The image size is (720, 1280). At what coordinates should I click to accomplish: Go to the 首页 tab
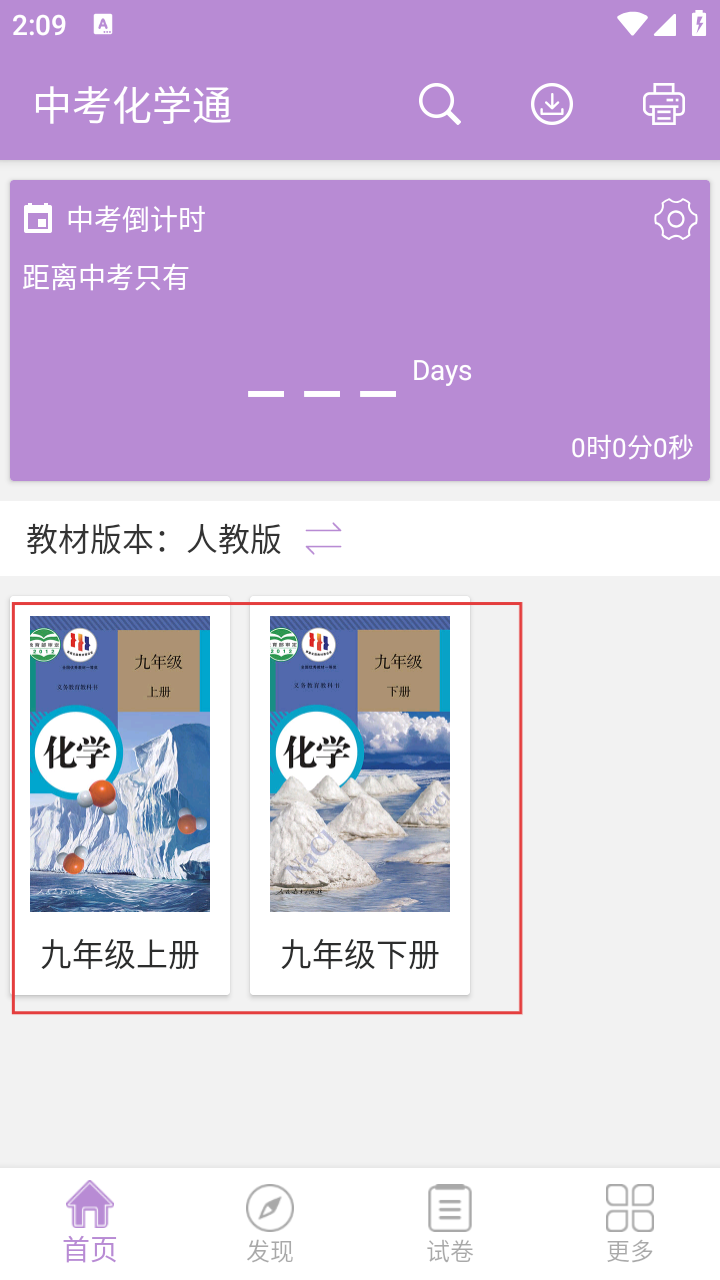[90, 1222]
